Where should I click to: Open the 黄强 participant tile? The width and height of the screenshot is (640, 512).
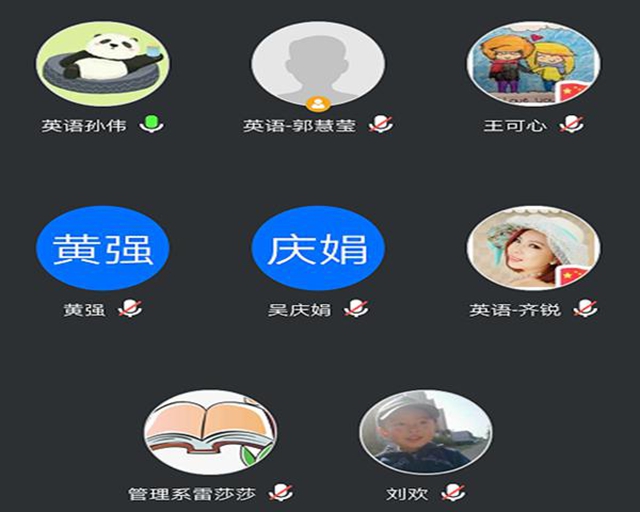click(103, 248)
